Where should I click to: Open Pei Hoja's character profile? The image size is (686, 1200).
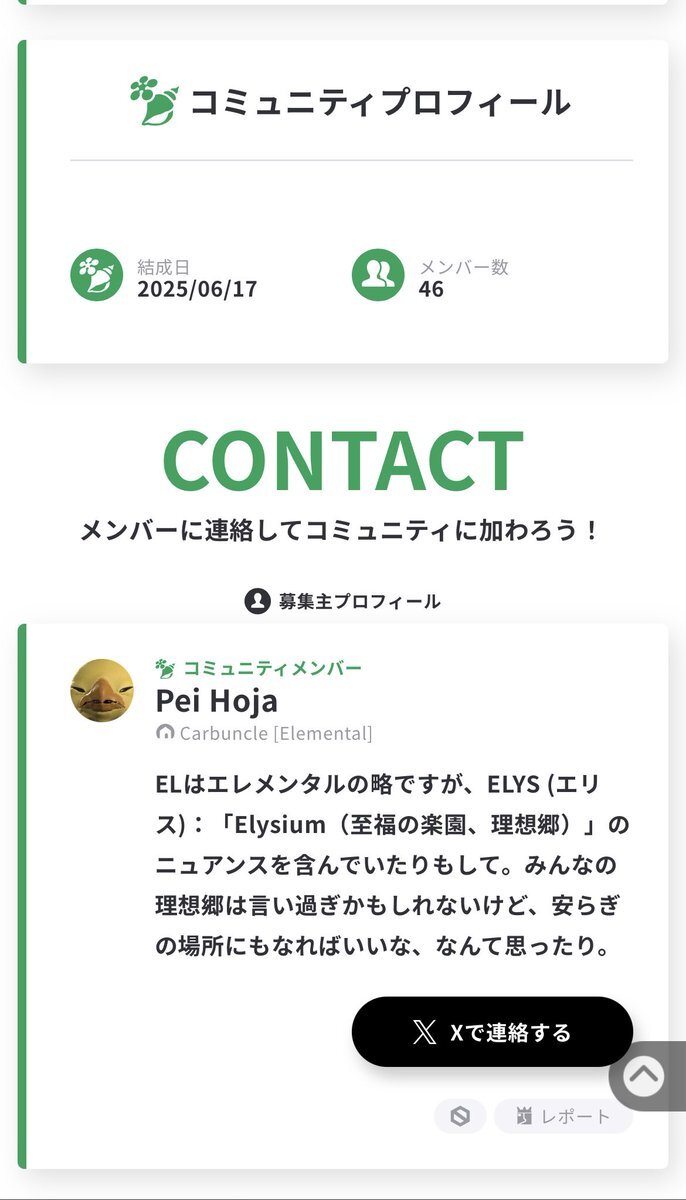pyautogui.click(x=217, y=700)
